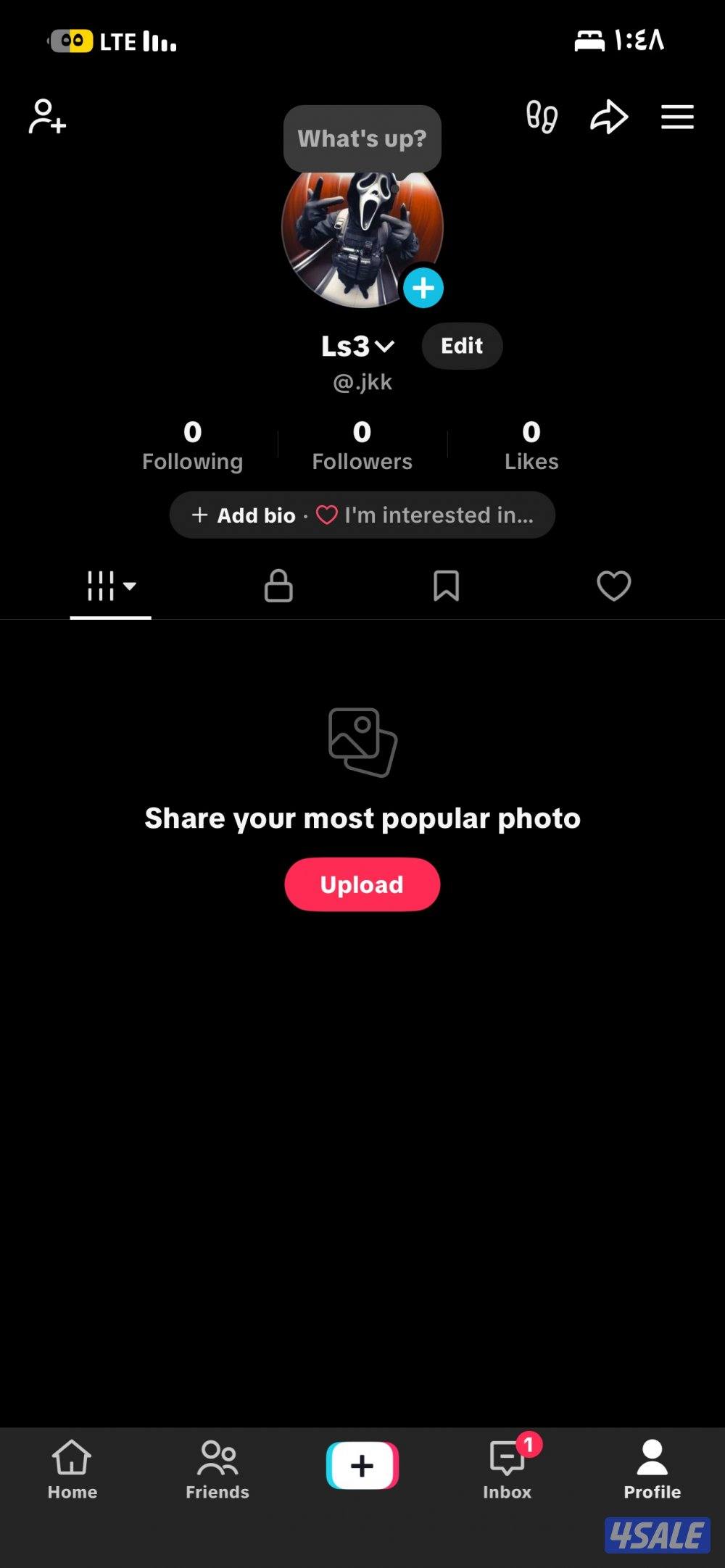Screen dimensions: 725x1568
Task: Open the posts grid tab filter
Action: click(x=111, y=586)
